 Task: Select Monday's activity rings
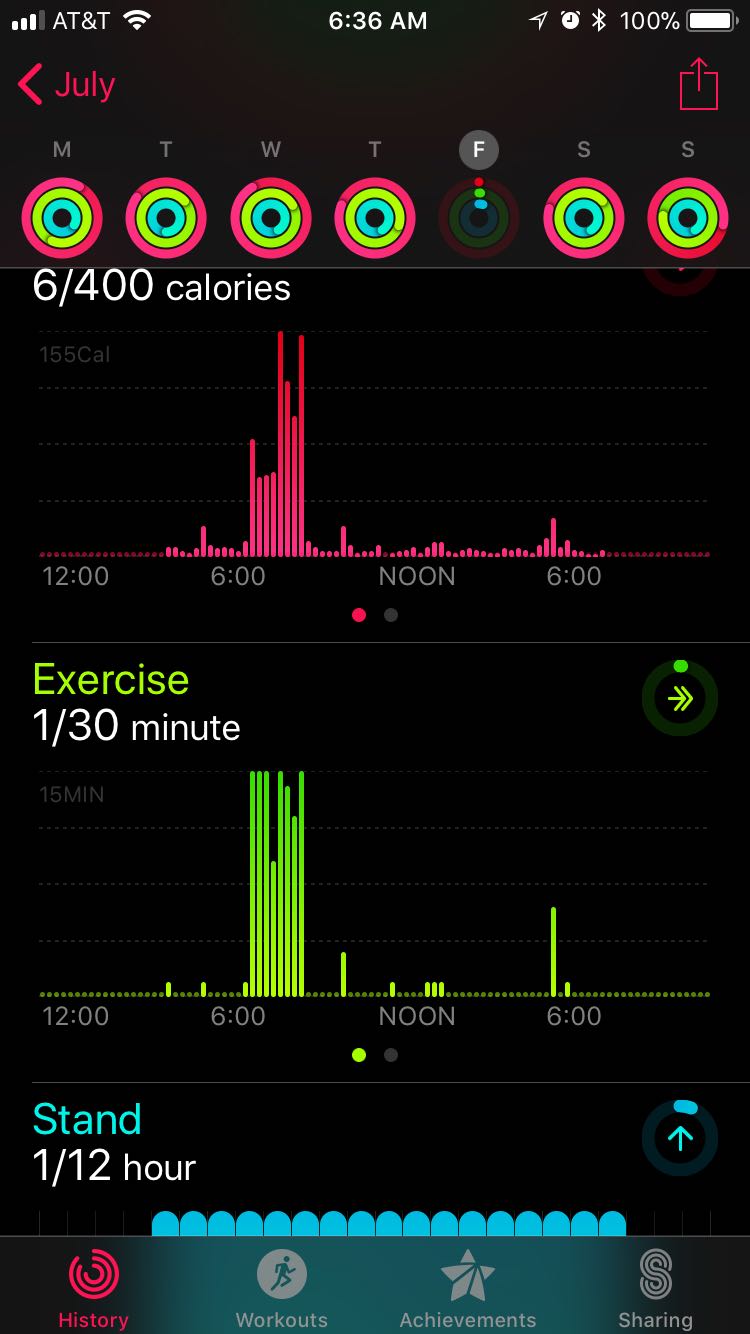(x=62, y=218)
